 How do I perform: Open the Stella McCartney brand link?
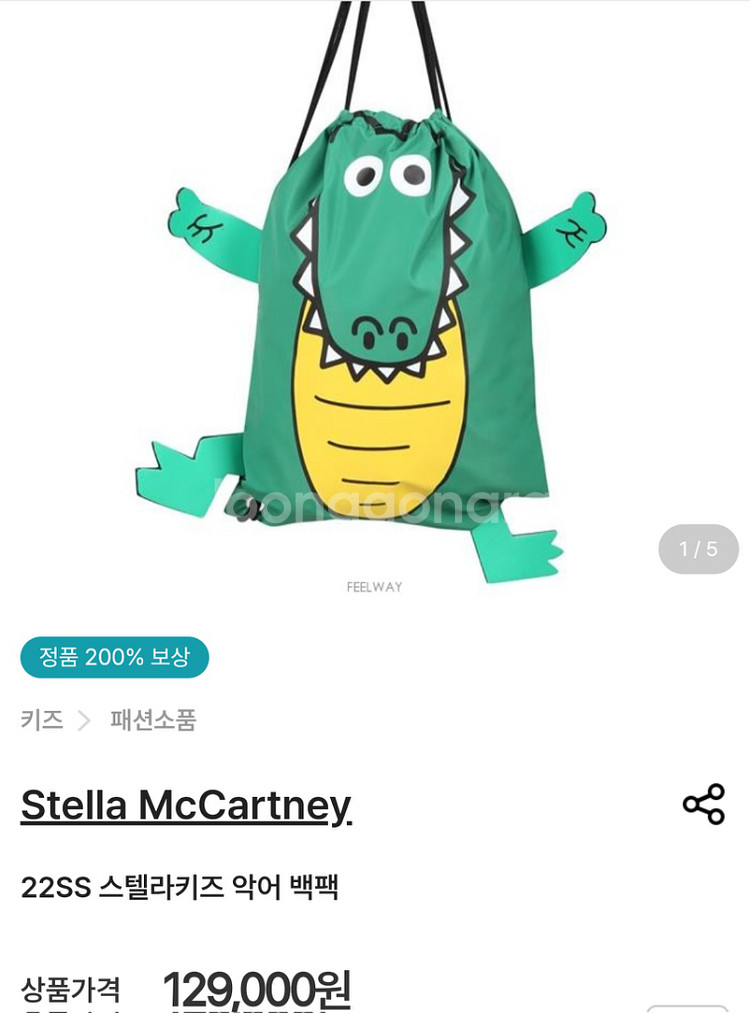pyautogui.click(x=186, y=805)
